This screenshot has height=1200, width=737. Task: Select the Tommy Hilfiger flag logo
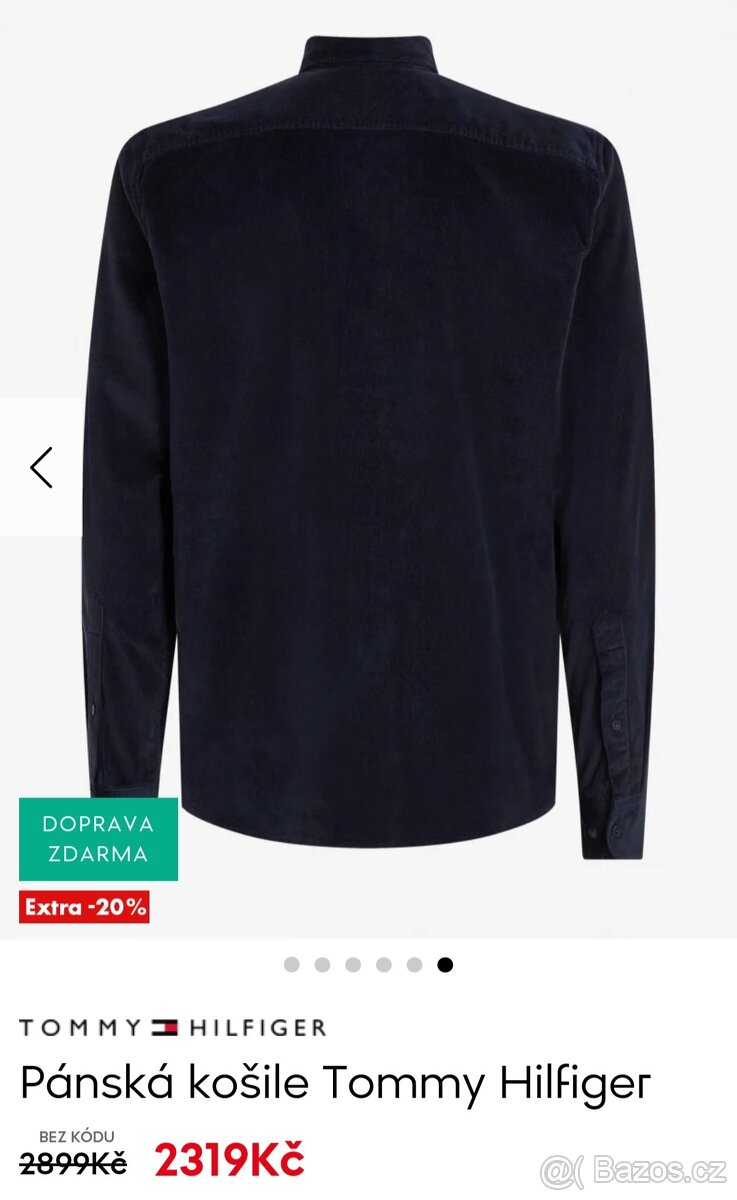163,1025
